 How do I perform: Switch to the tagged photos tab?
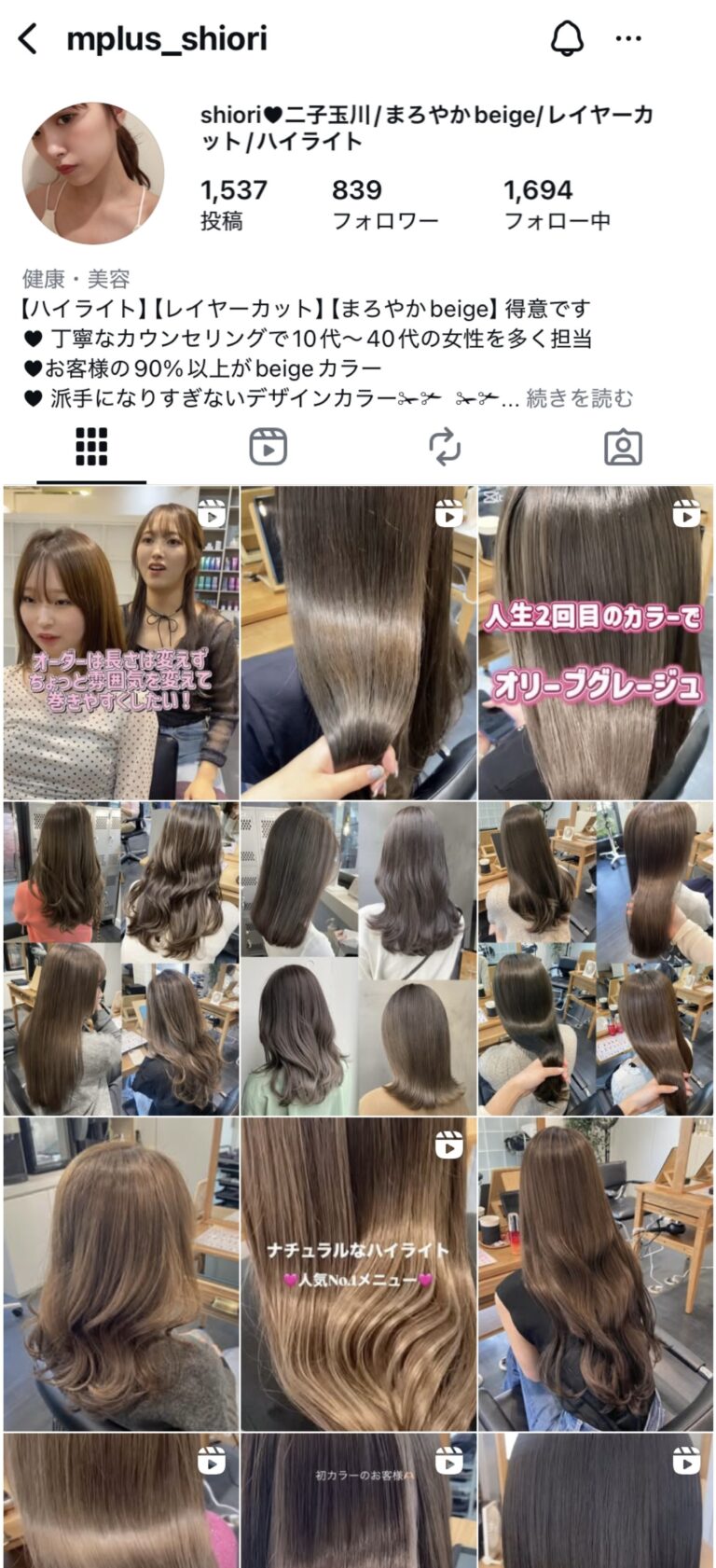(623, 448)
